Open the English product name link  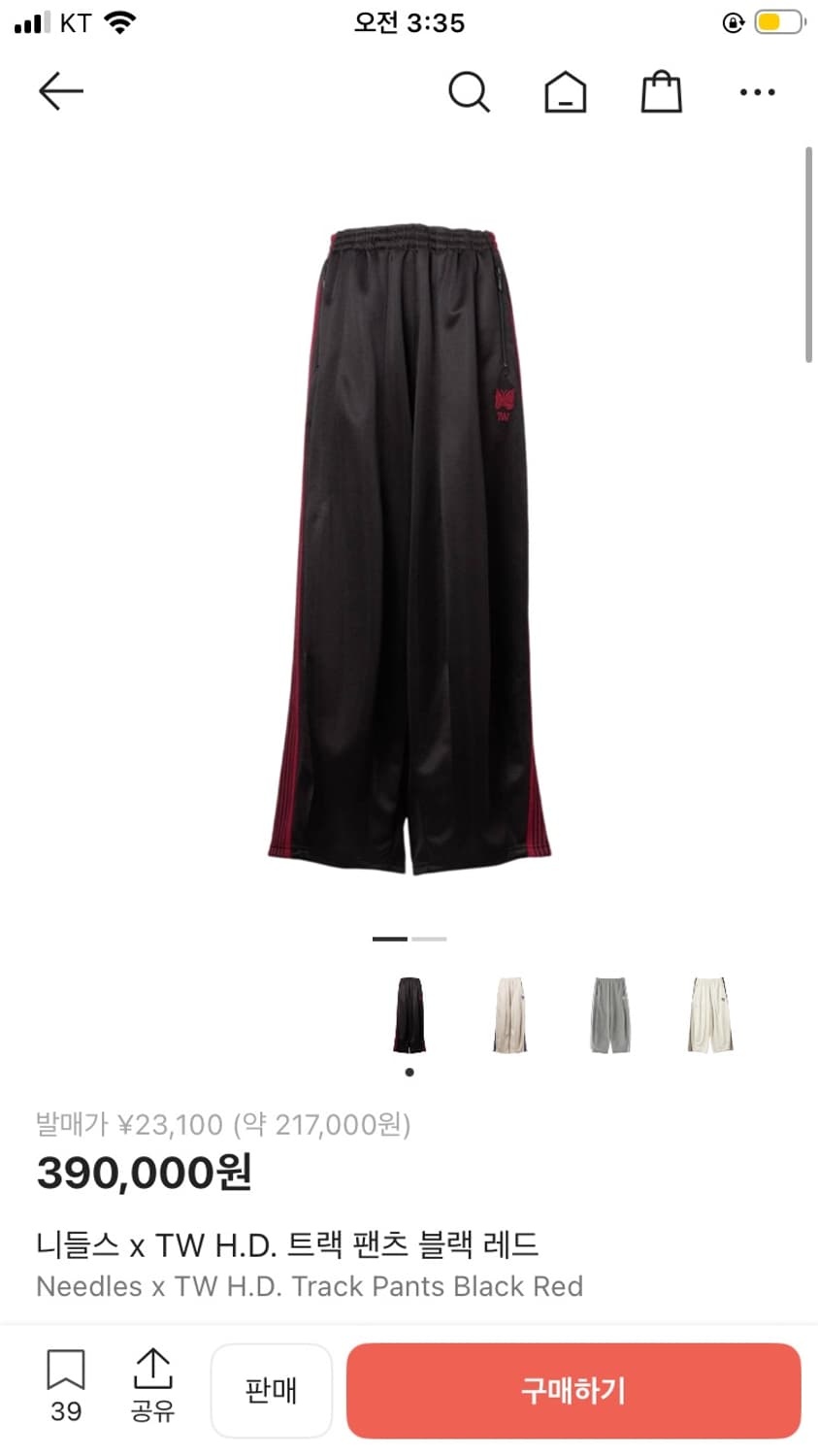pyautogui.click(x=309, y=1286)
